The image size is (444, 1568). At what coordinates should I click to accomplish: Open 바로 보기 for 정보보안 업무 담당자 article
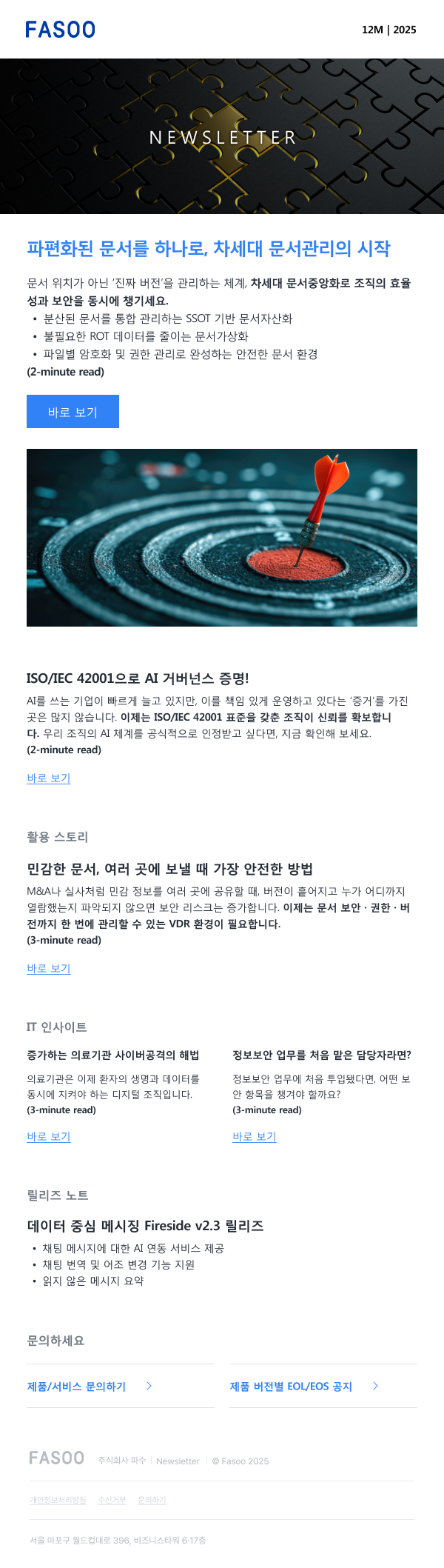tap(255, 1136)
